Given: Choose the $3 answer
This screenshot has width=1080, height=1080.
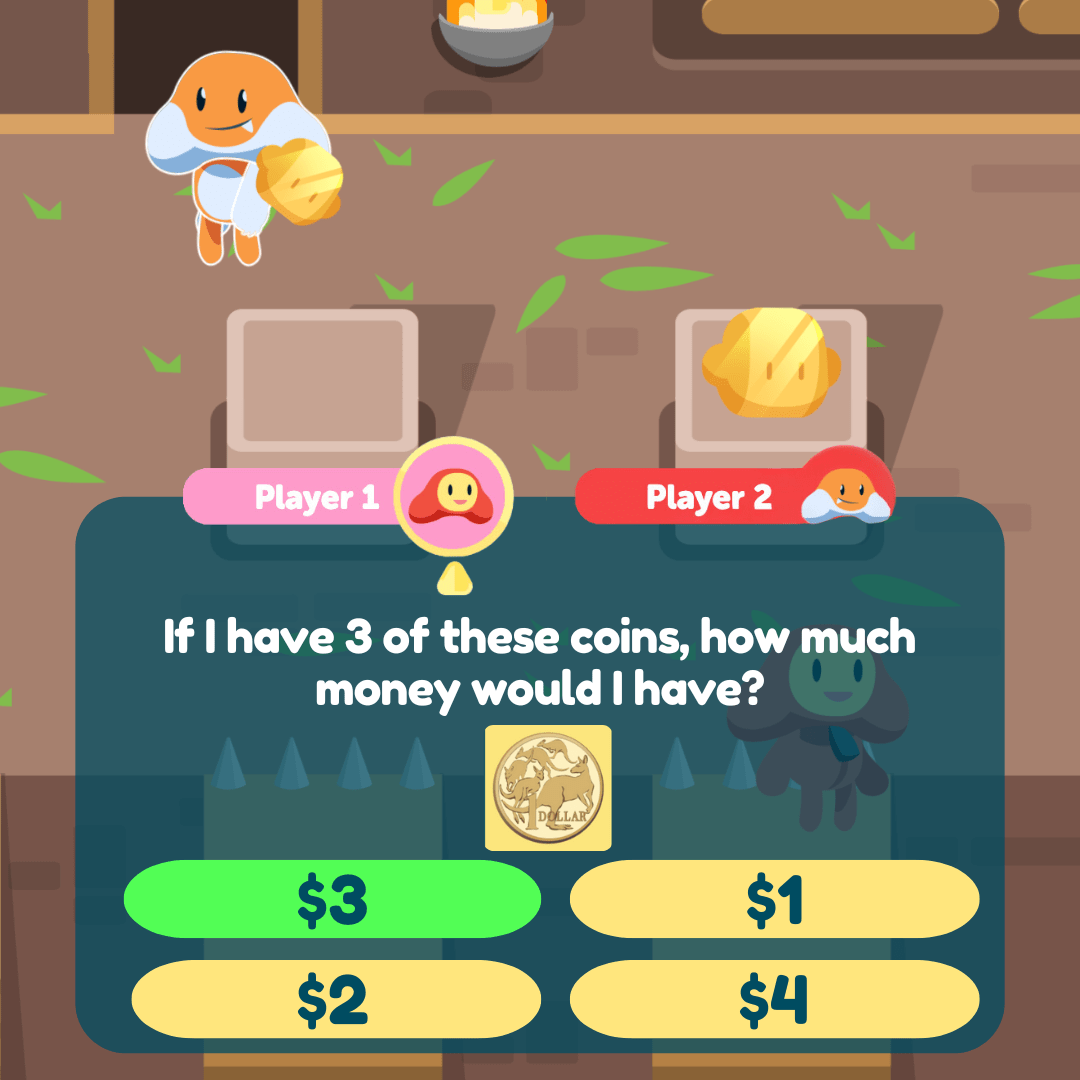Looking at the screenshot, I should tap(332, 899).
